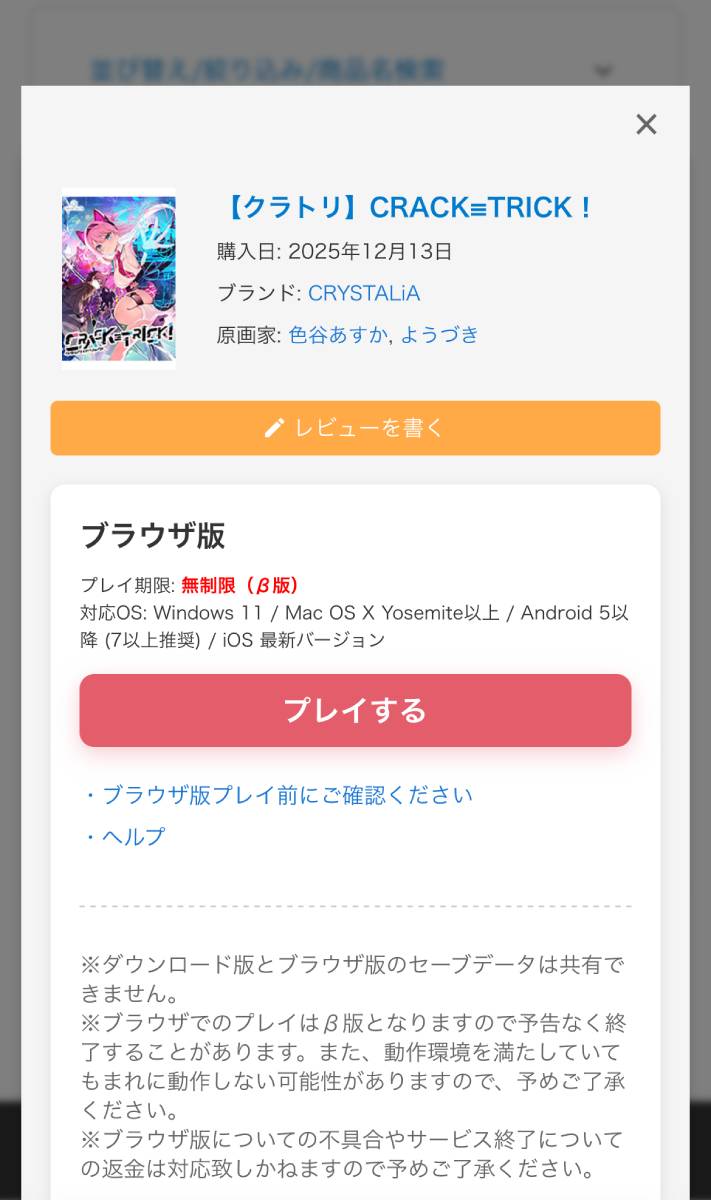Start the browser version with プレイする
The height and width of the screenshot is (1200, 711).
click(355, 710)
